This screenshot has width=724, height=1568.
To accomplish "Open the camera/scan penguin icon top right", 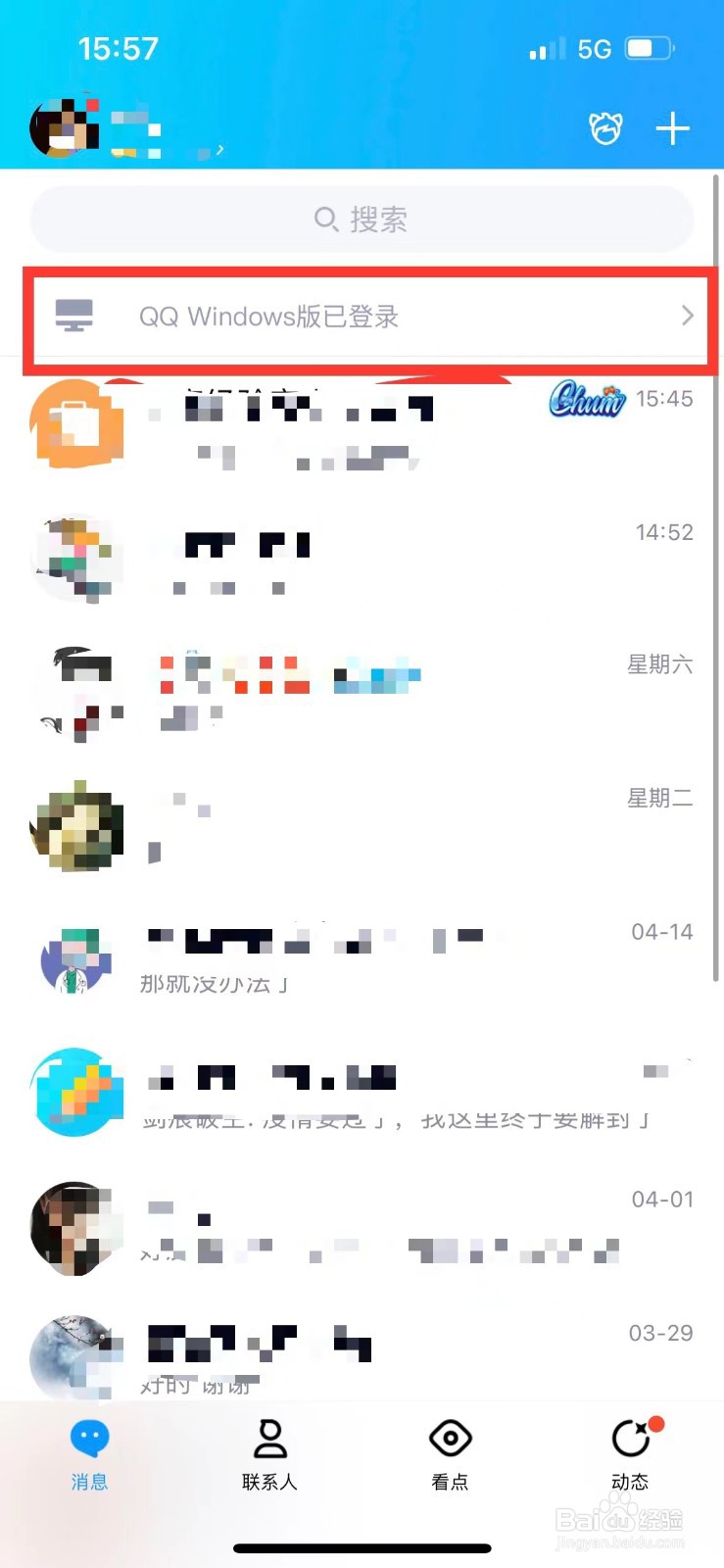I will pos(606,127).
